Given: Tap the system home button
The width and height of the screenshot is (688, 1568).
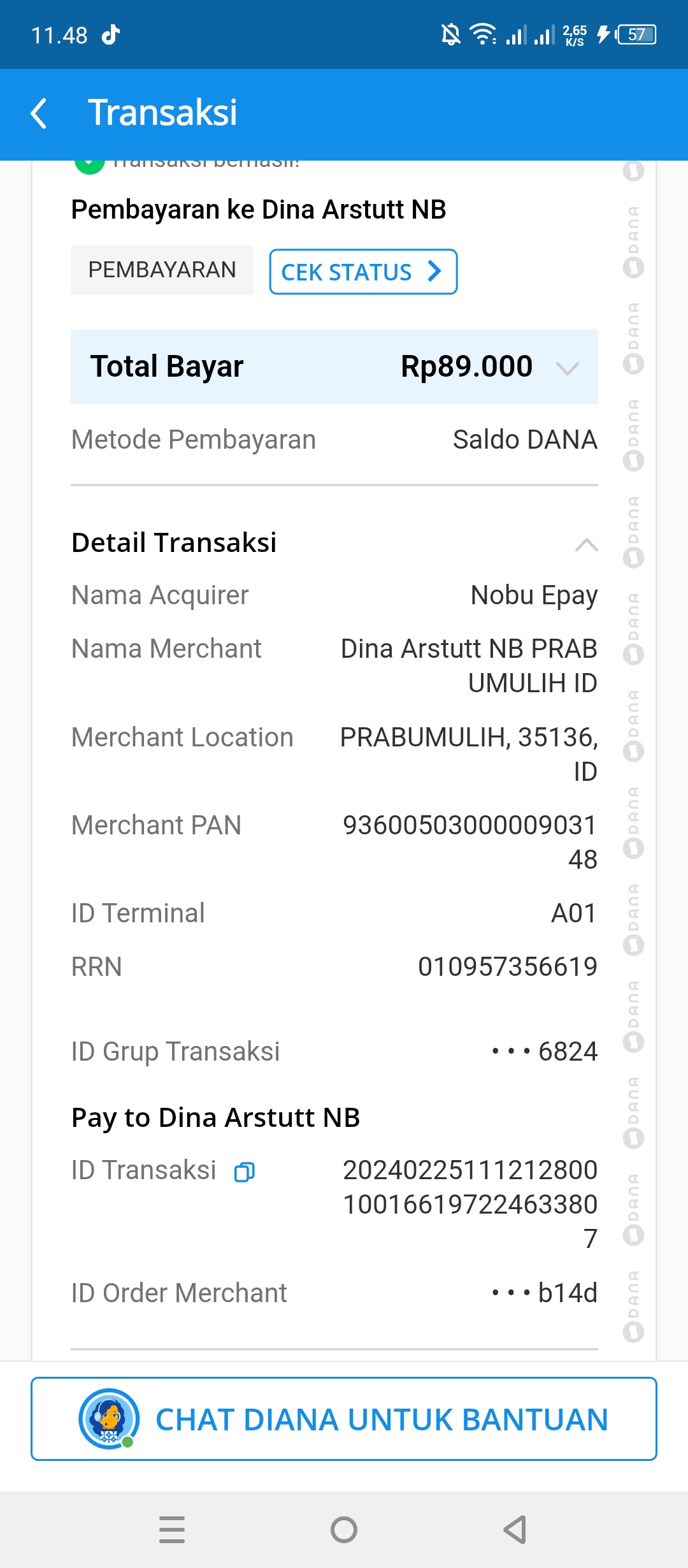Looking at the screenshot, I should [x=344, y=1529].
